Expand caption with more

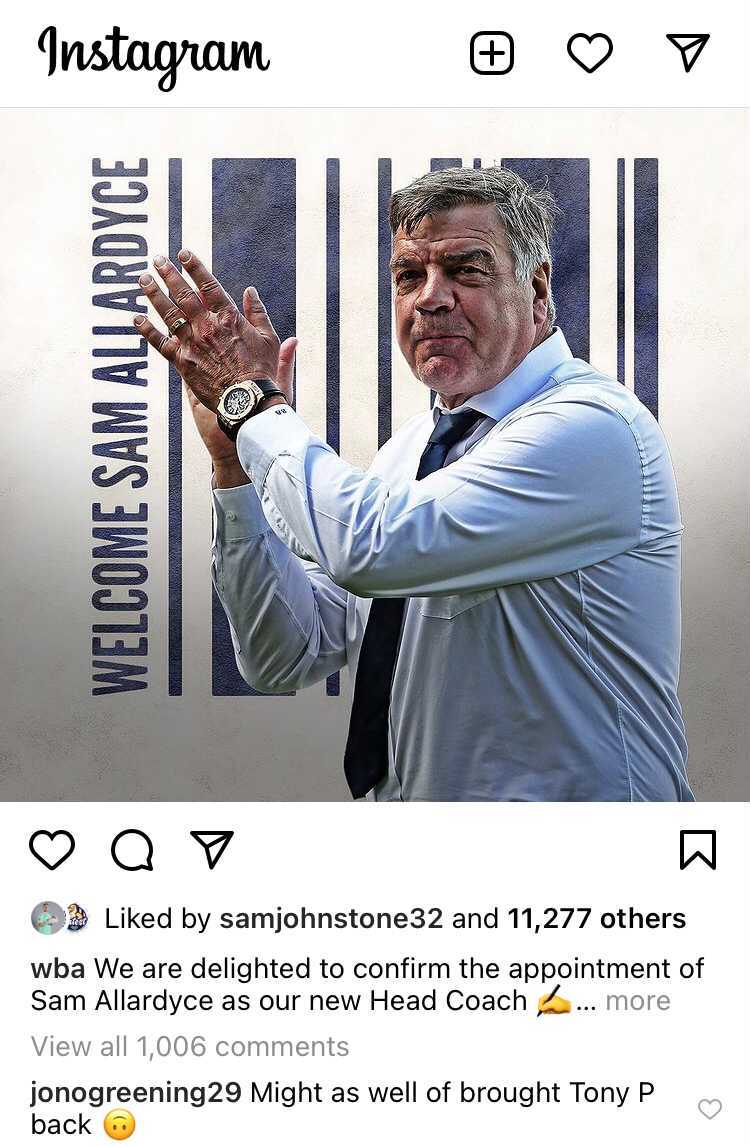coord(637,1001)
